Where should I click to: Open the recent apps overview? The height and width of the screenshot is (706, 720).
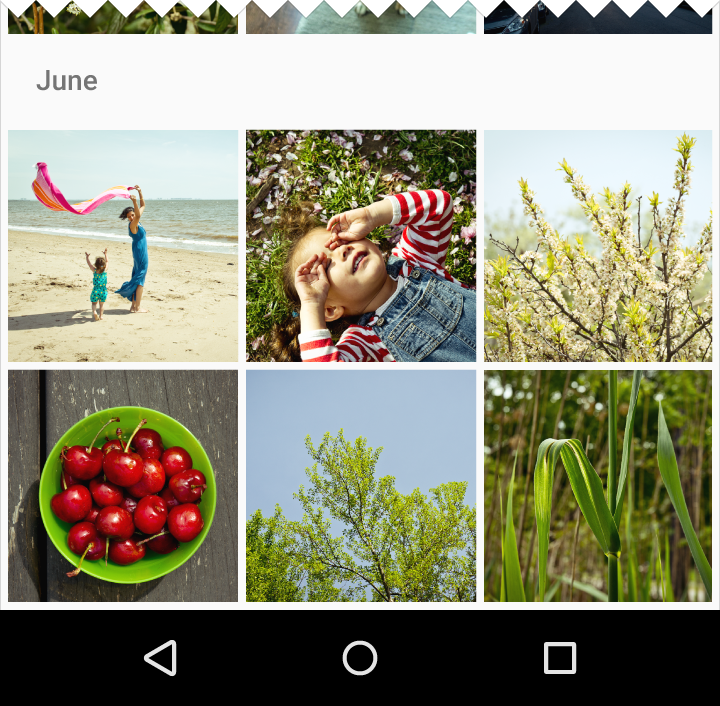(x=560, y=658)
